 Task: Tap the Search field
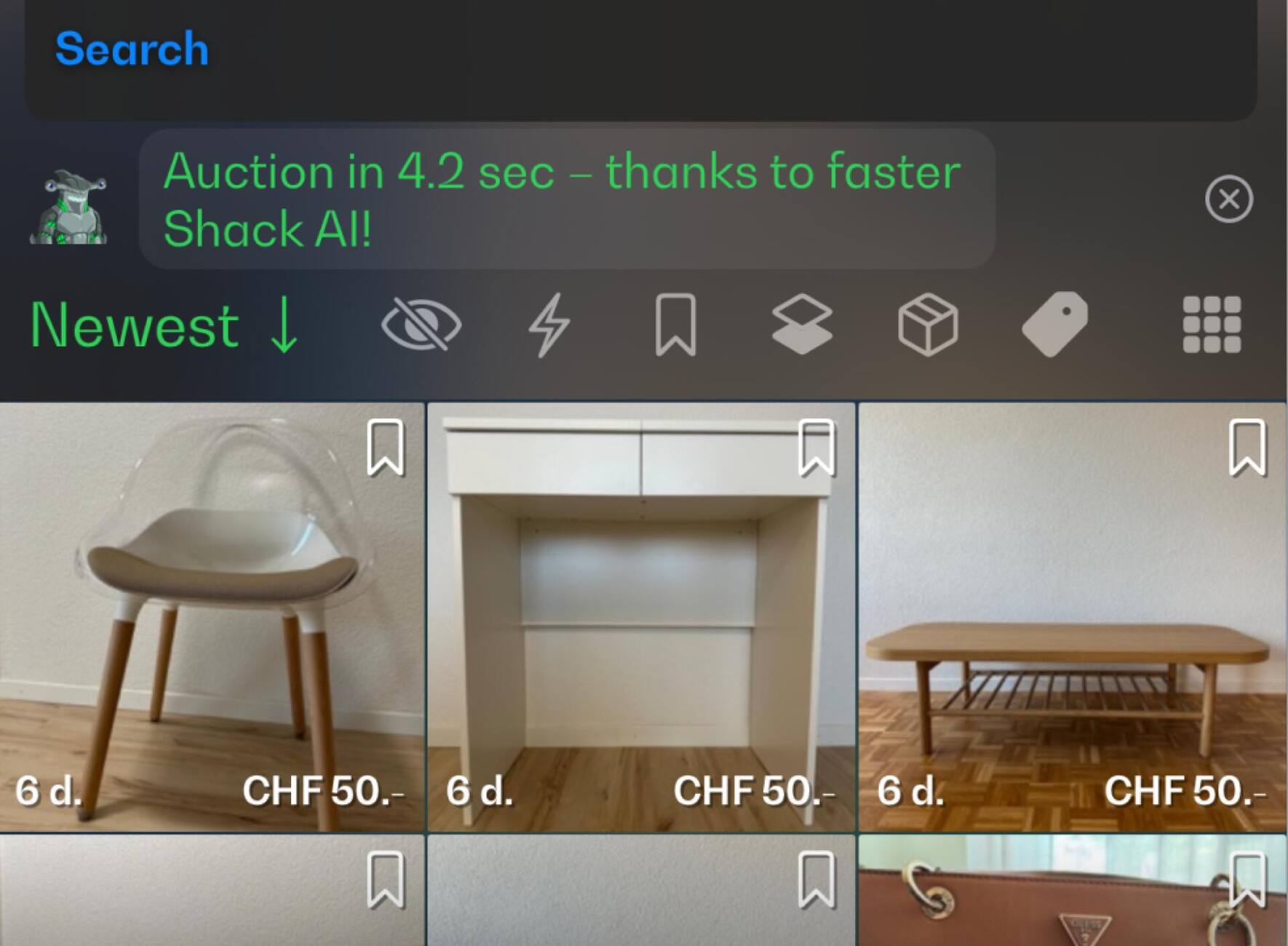click(640, 51)
